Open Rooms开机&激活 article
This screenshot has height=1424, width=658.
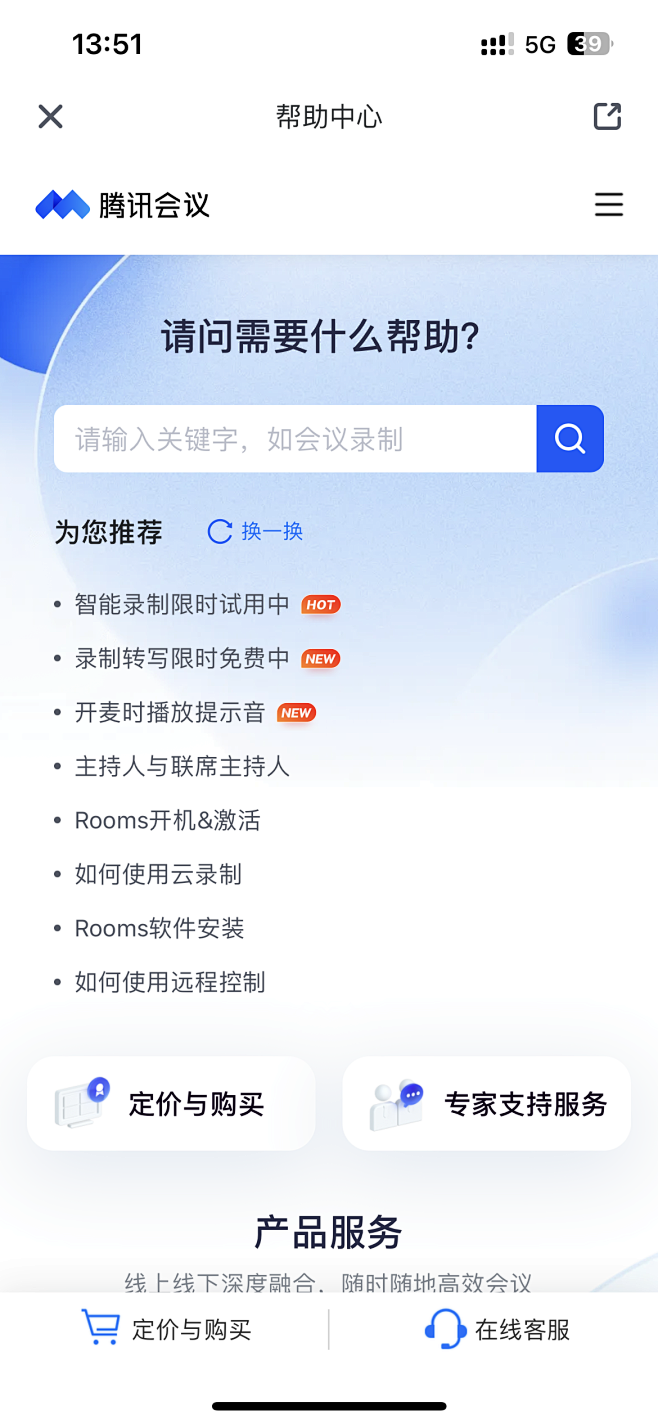click(x=167, y=820)
